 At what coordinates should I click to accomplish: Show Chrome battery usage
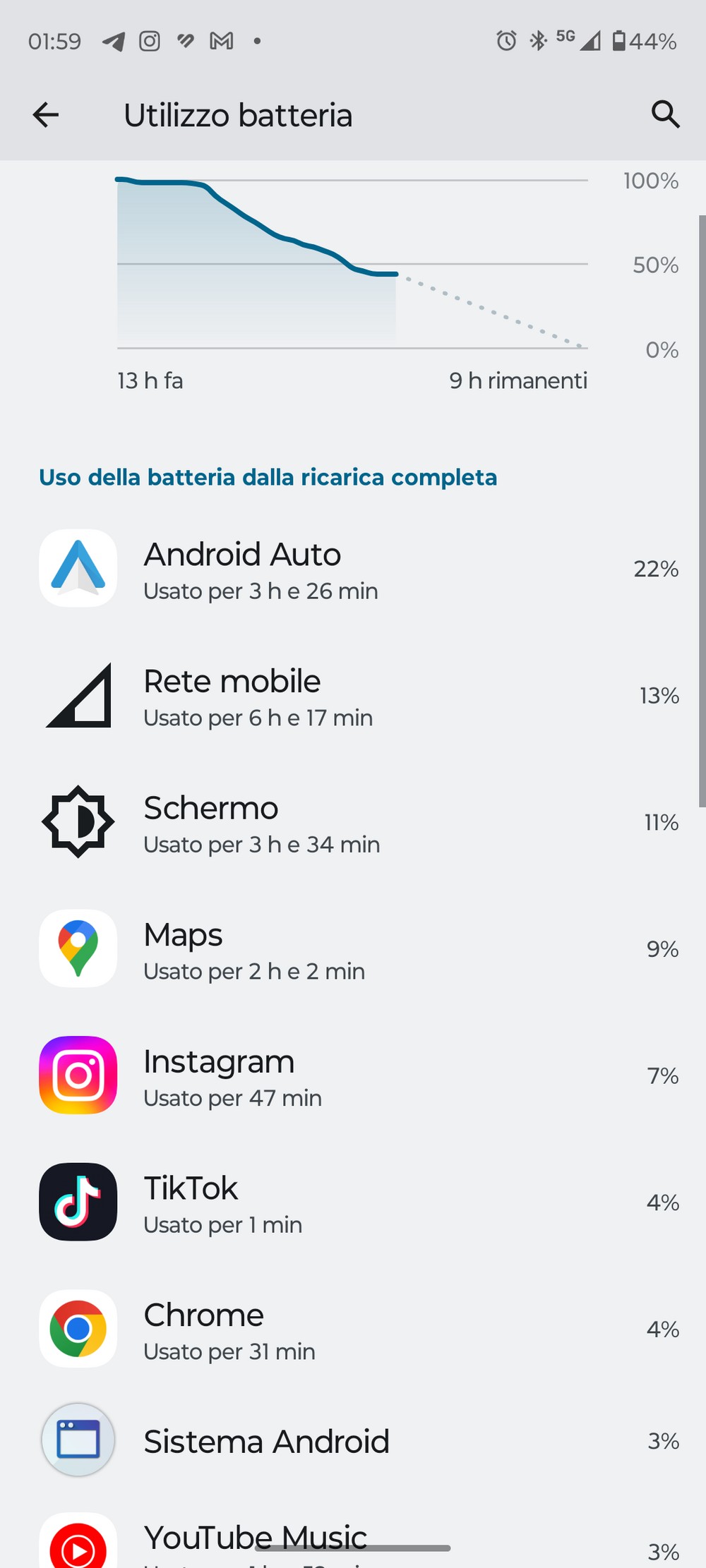[353, 1329]
